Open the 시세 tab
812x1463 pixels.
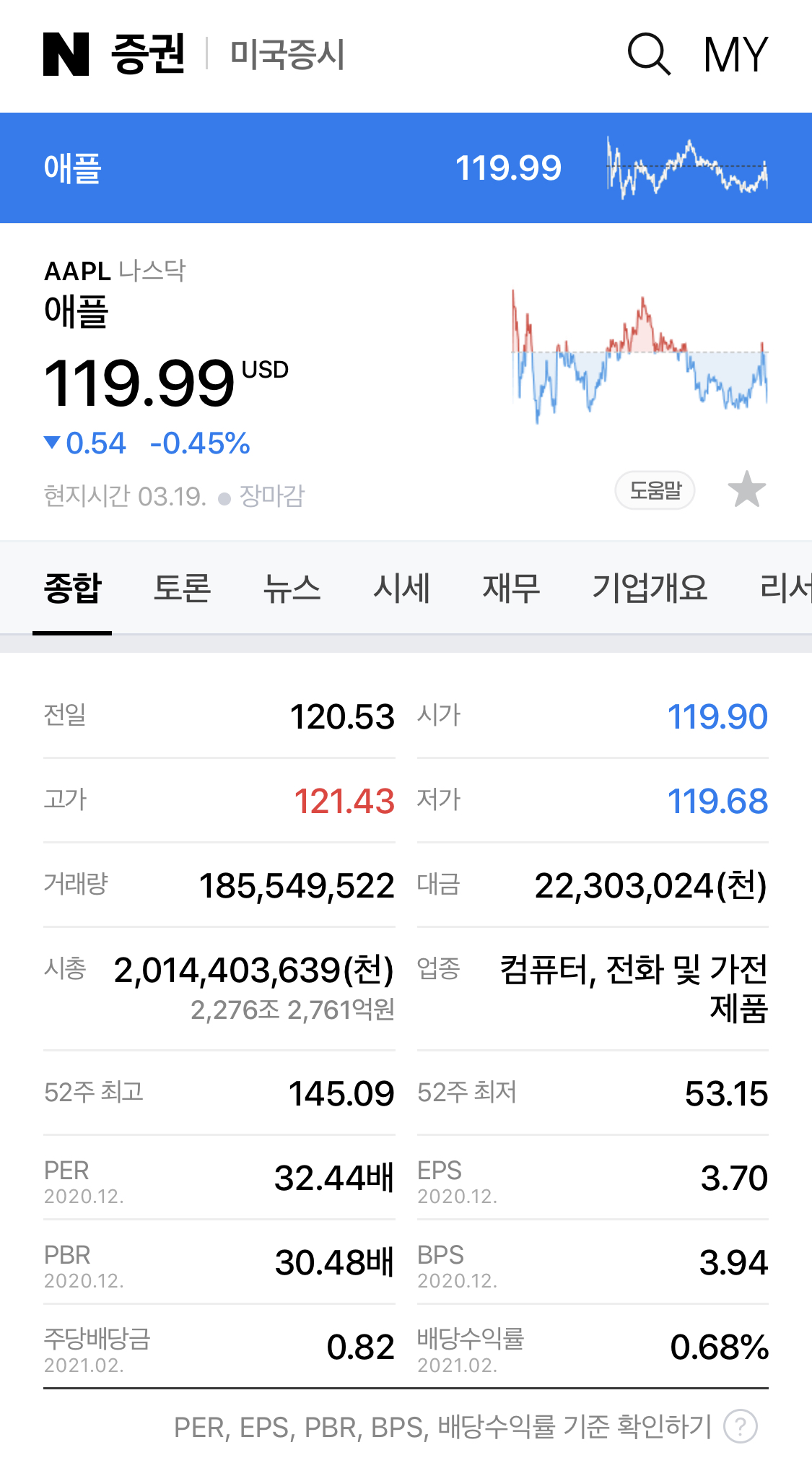401,588
